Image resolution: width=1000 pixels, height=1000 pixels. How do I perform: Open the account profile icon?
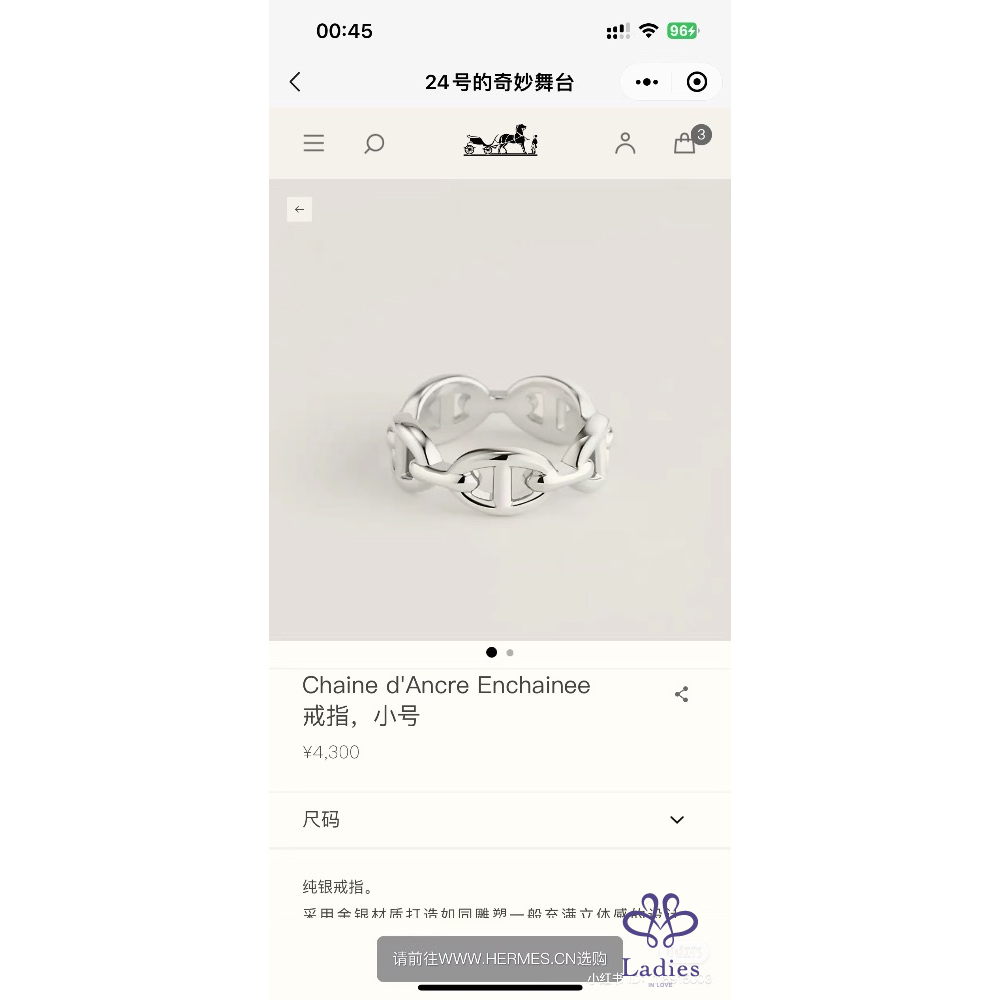[x=625, y=144]
